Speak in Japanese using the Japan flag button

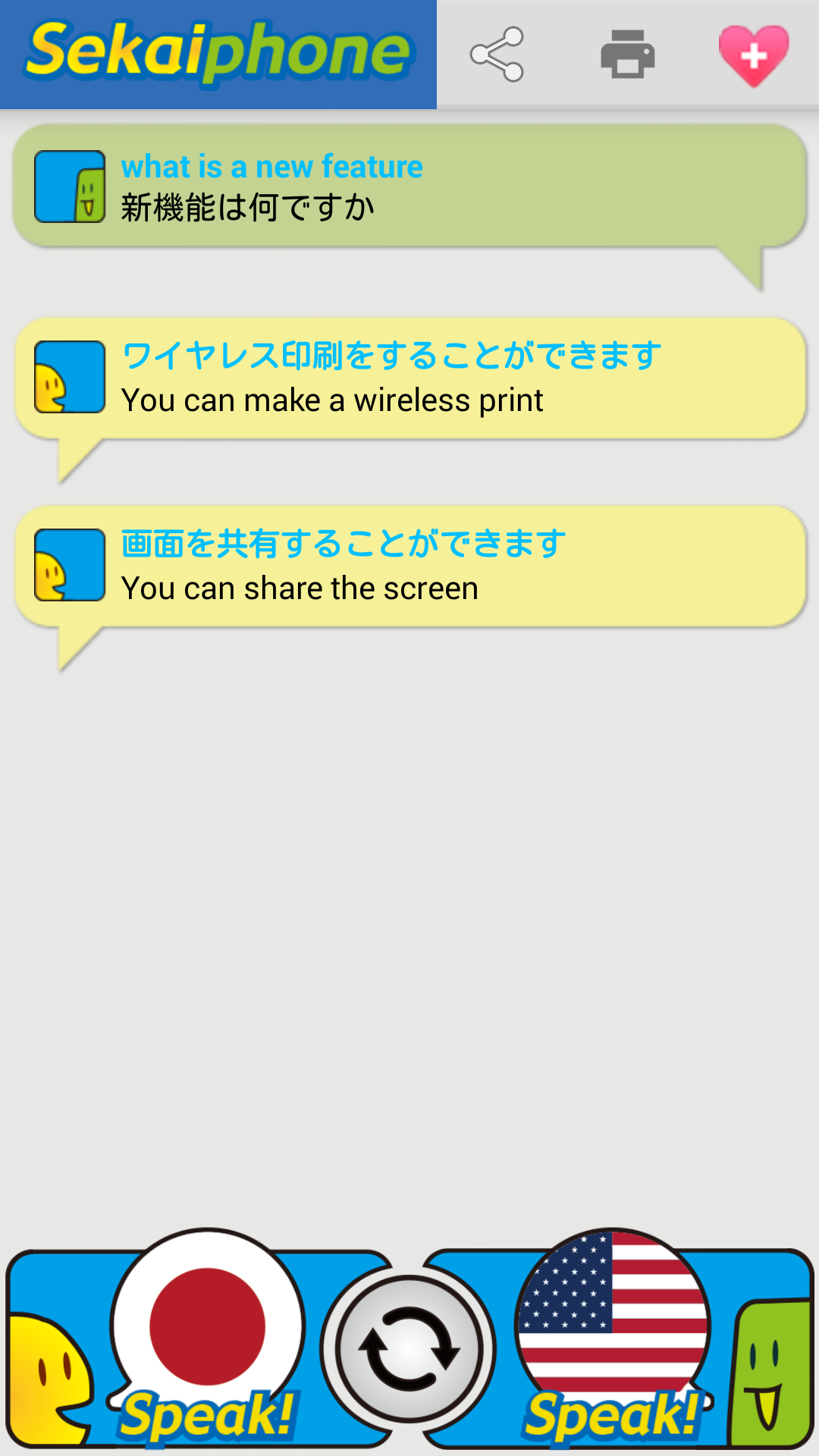click(200, 1341)
